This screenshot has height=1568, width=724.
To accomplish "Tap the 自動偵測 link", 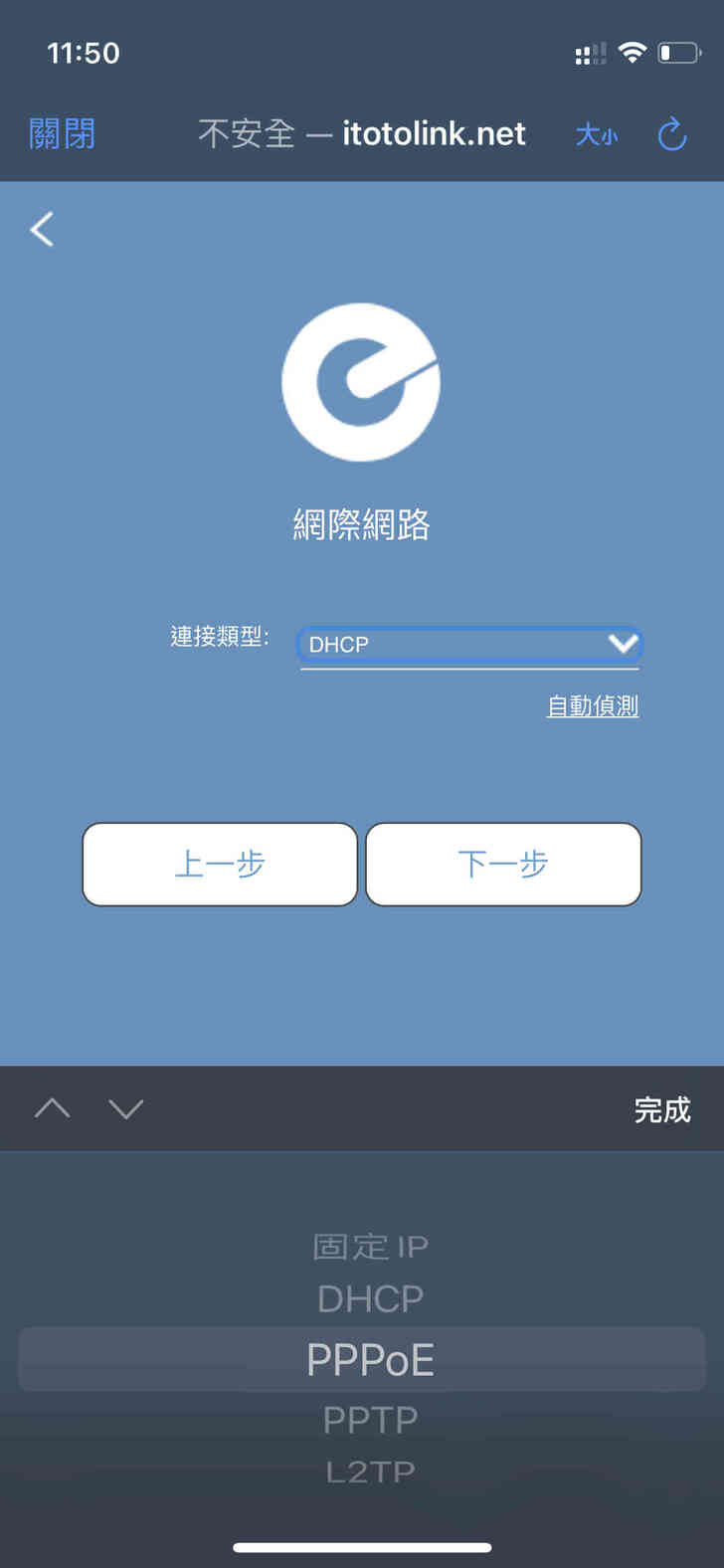I will pos(593,706).
